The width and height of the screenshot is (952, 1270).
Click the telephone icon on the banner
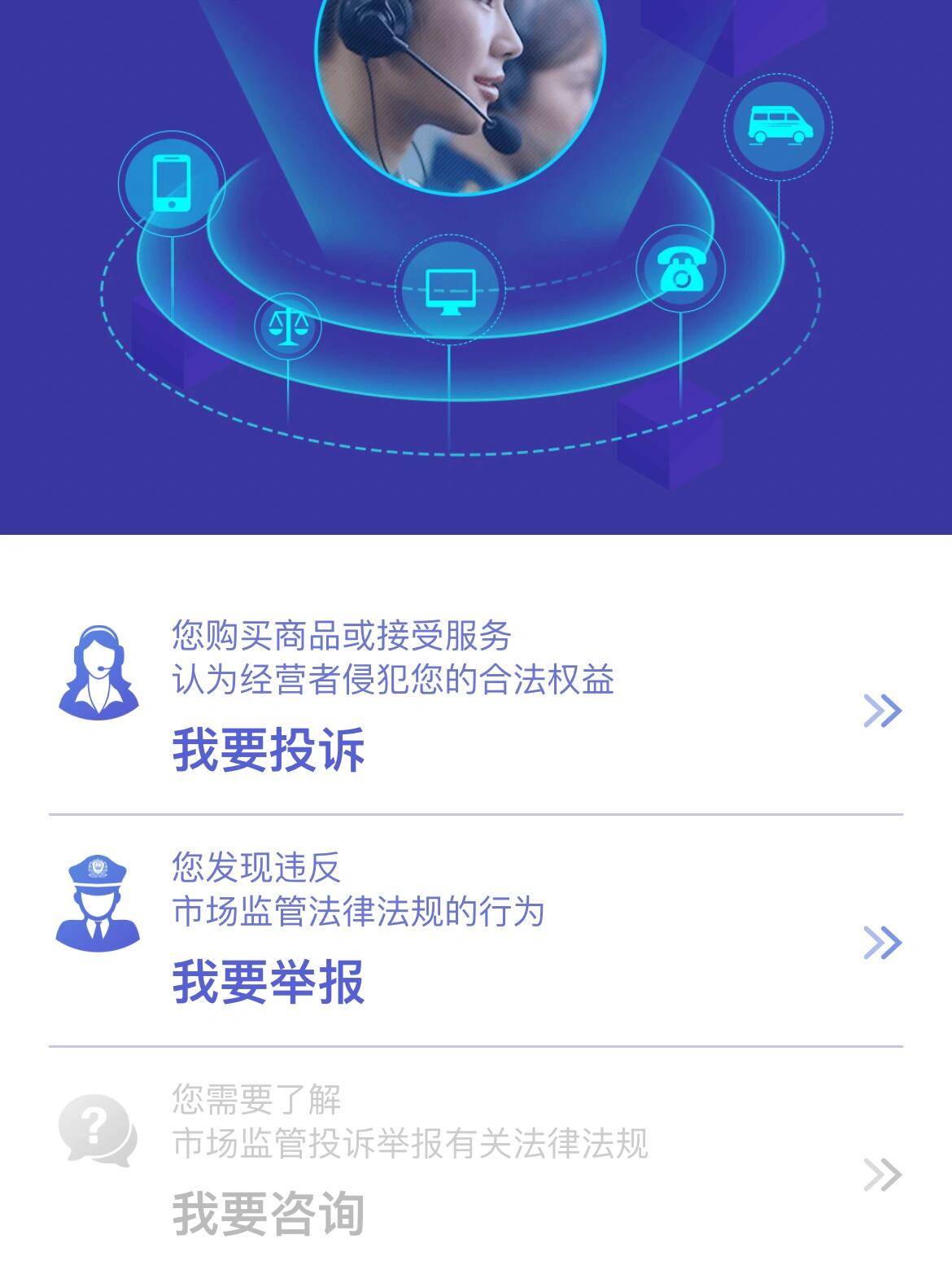(x=683, y=267)
